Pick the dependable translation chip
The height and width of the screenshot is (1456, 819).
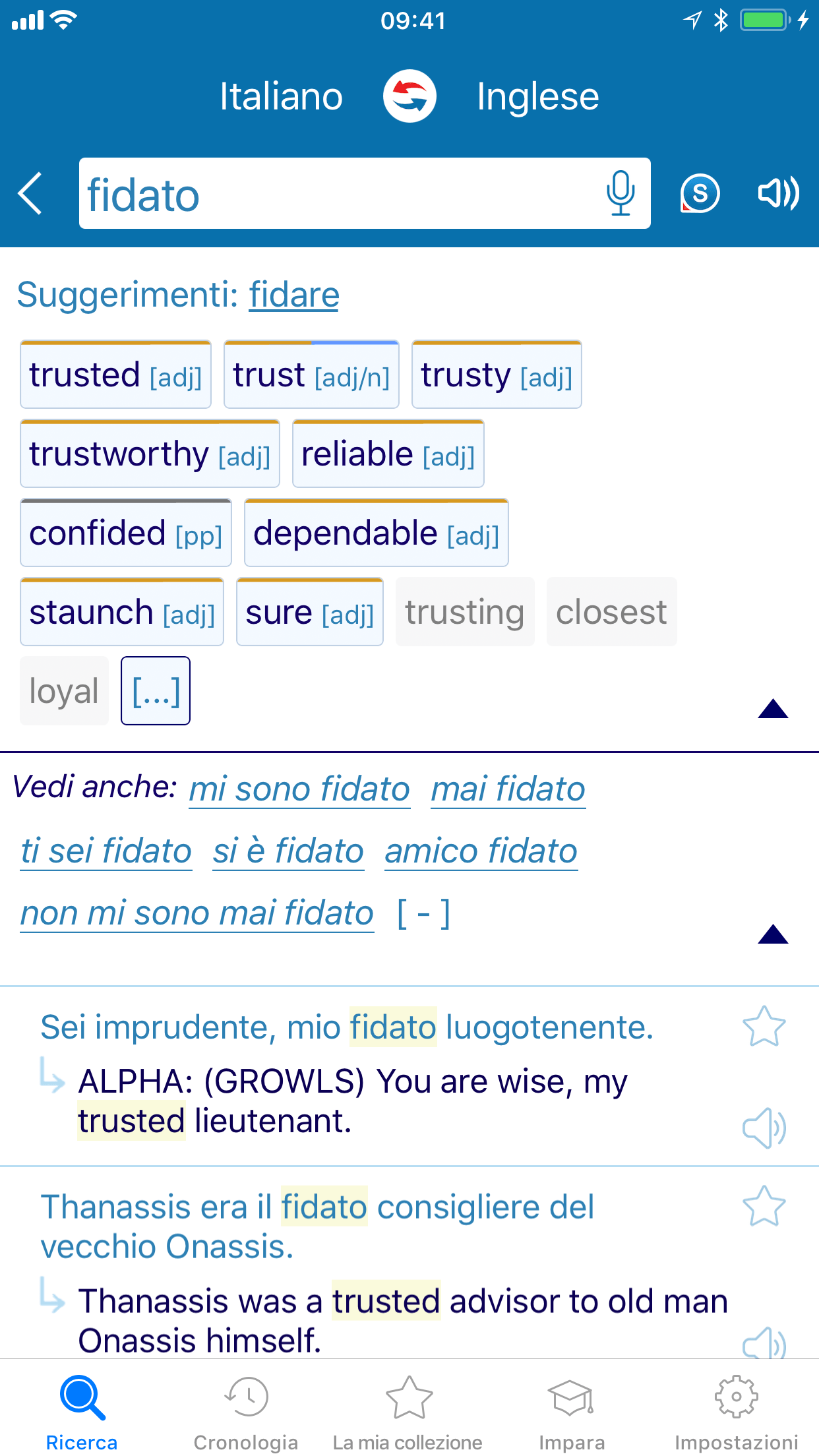click(376, 533)
